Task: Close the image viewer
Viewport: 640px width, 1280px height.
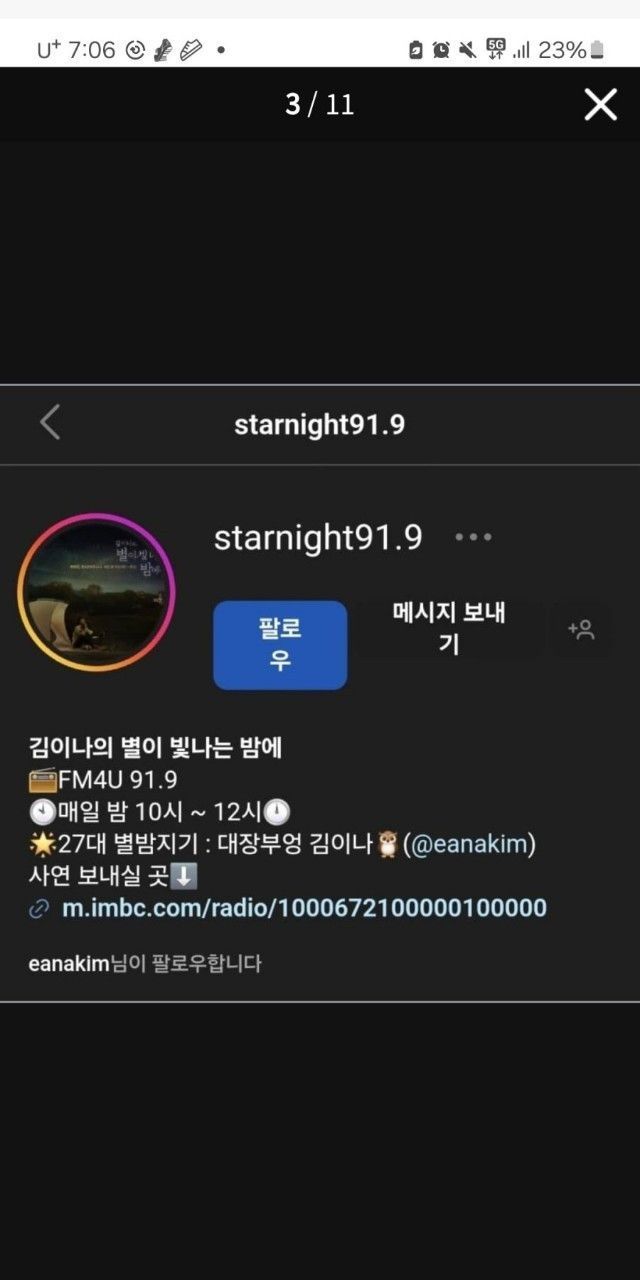Action: 600,104
